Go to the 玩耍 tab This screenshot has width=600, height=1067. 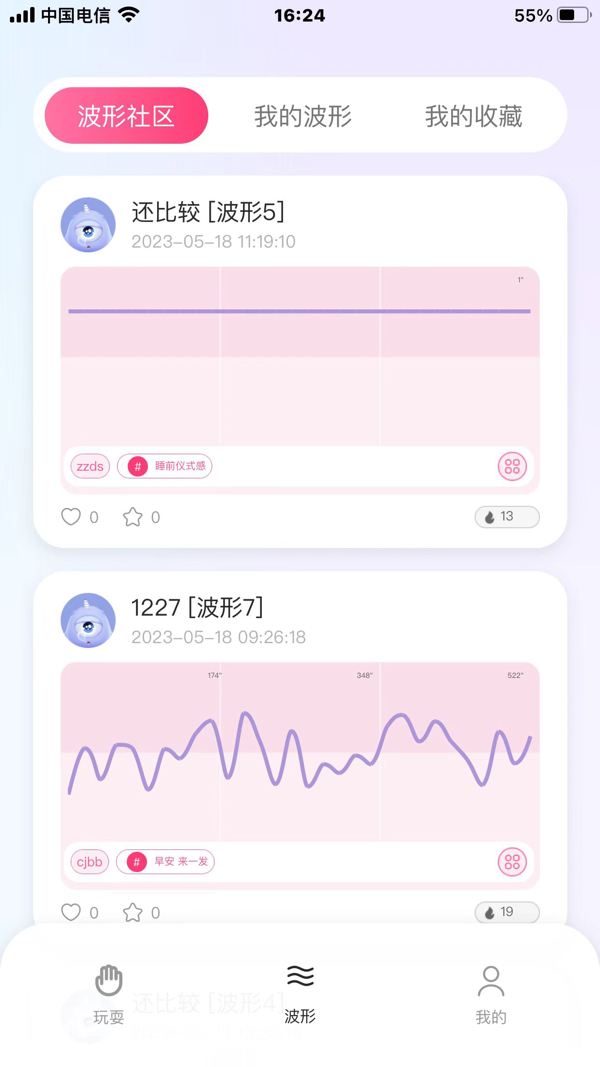coord(109,995)
